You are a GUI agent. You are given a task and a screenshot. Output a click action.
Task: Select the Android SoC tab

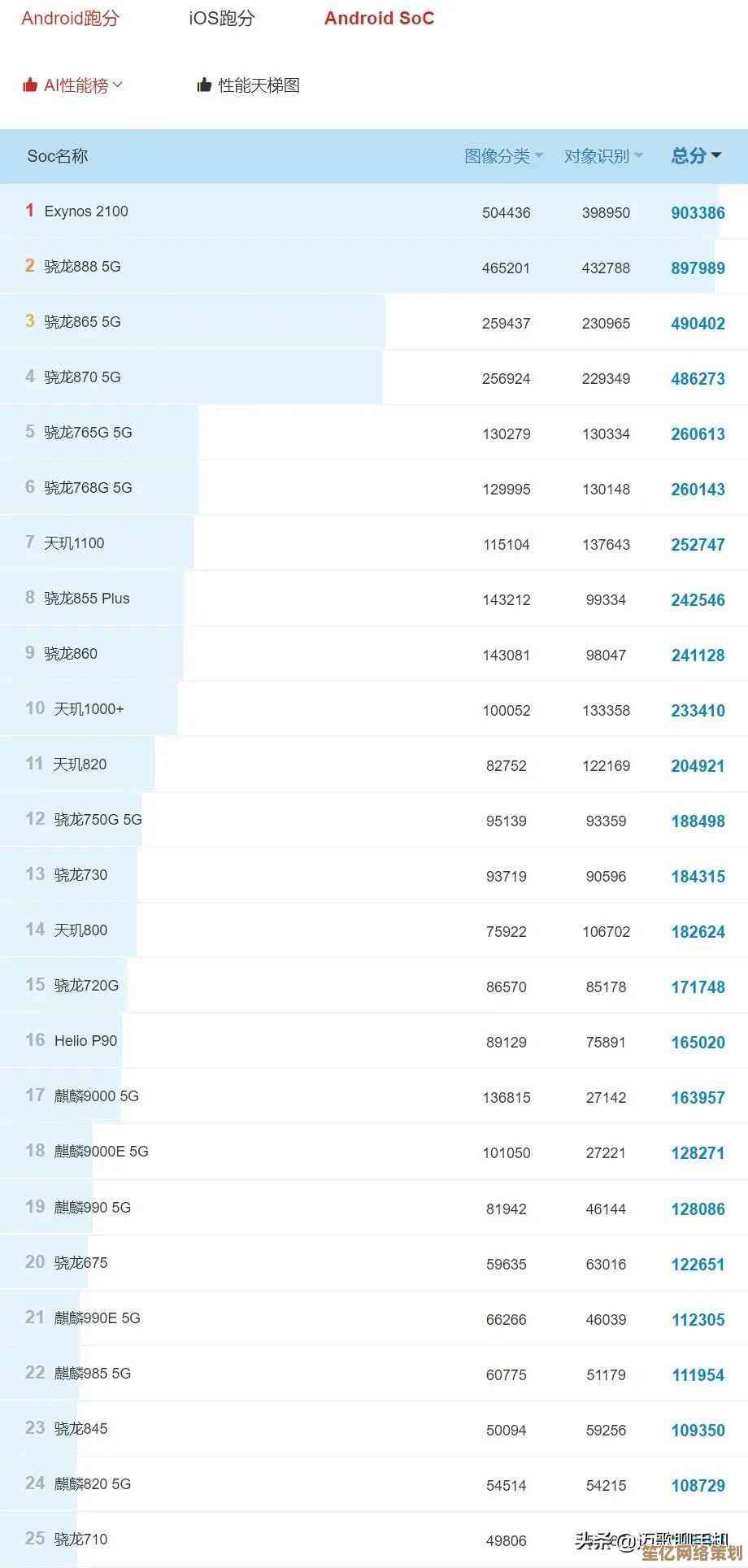[x=379, y=19]
